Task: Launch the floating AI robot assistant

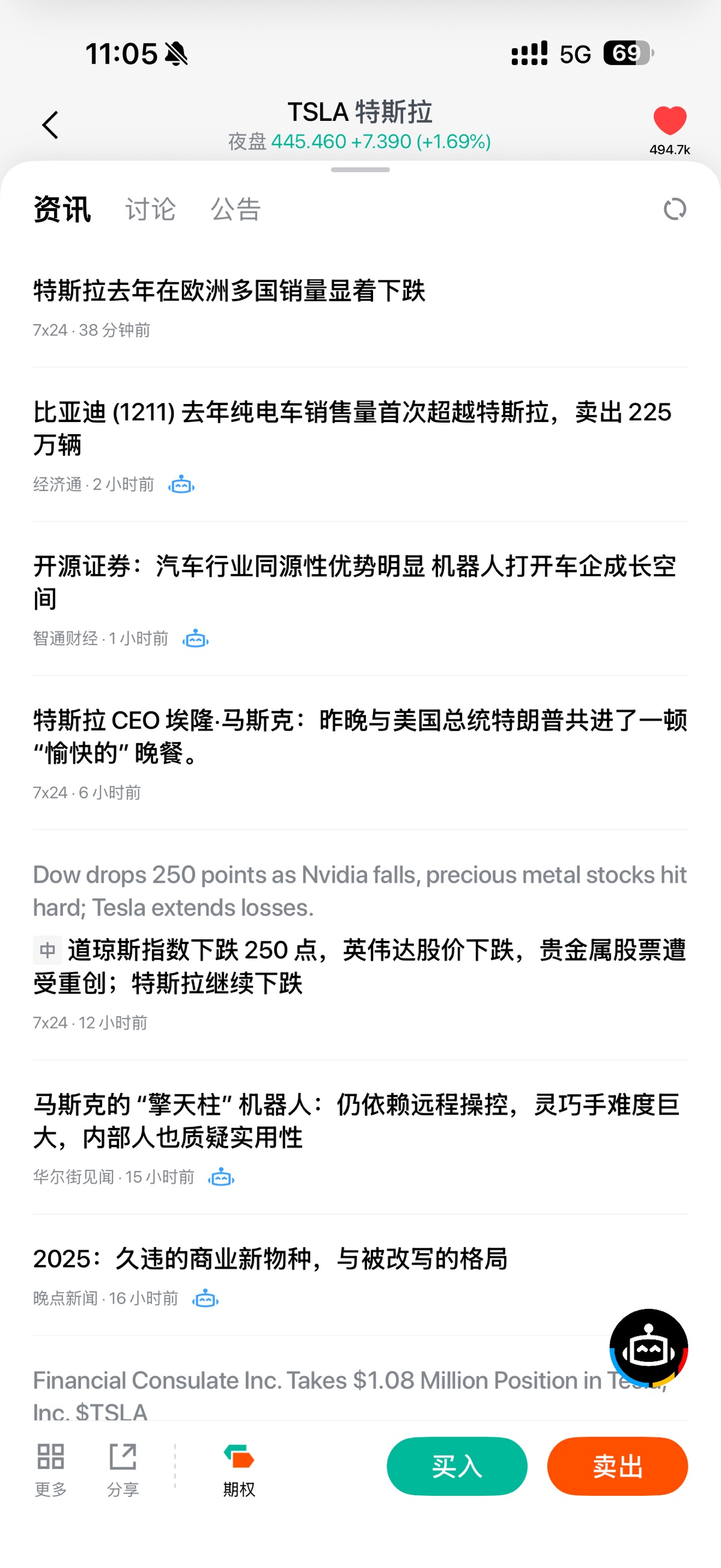Action: 648,1349
